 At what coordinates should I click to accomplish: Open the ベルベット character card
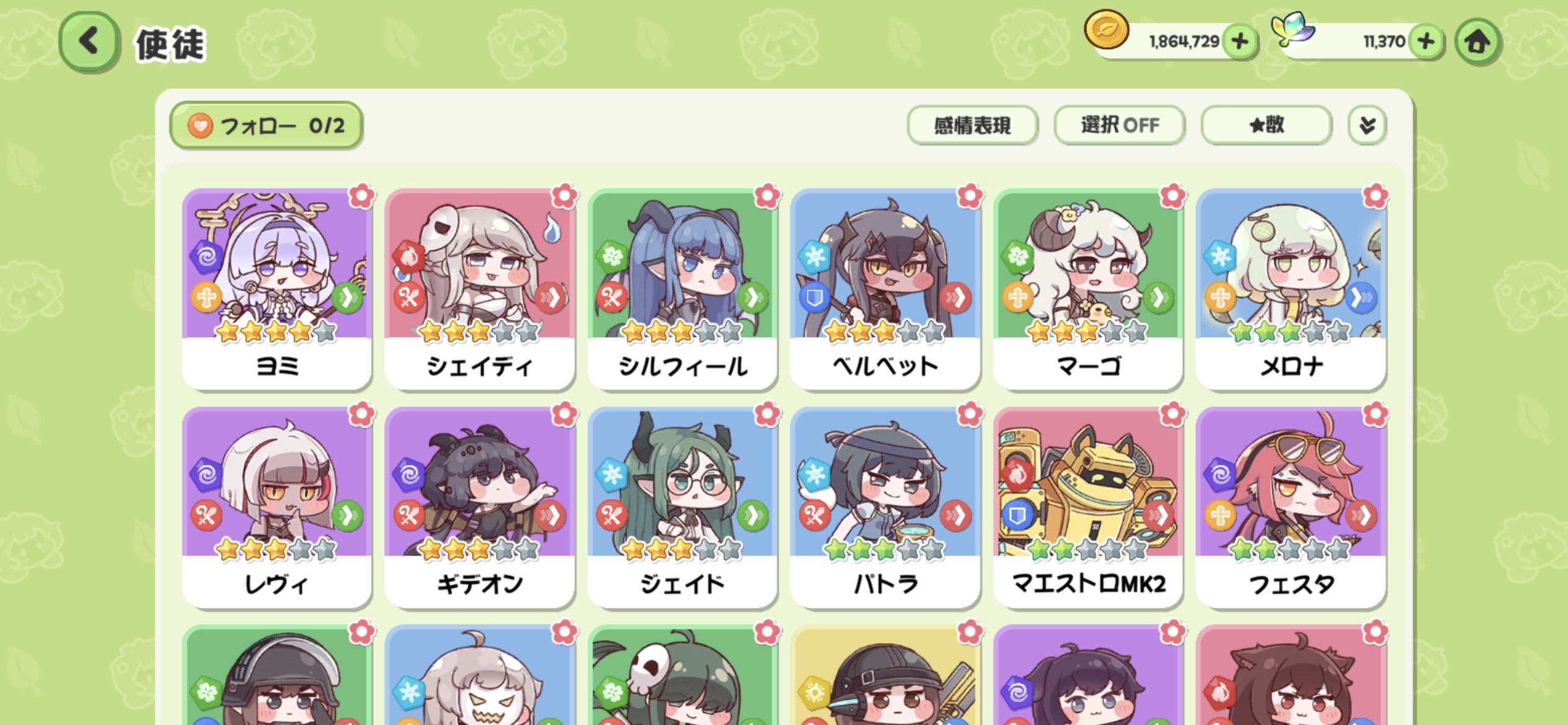point(885,288)
